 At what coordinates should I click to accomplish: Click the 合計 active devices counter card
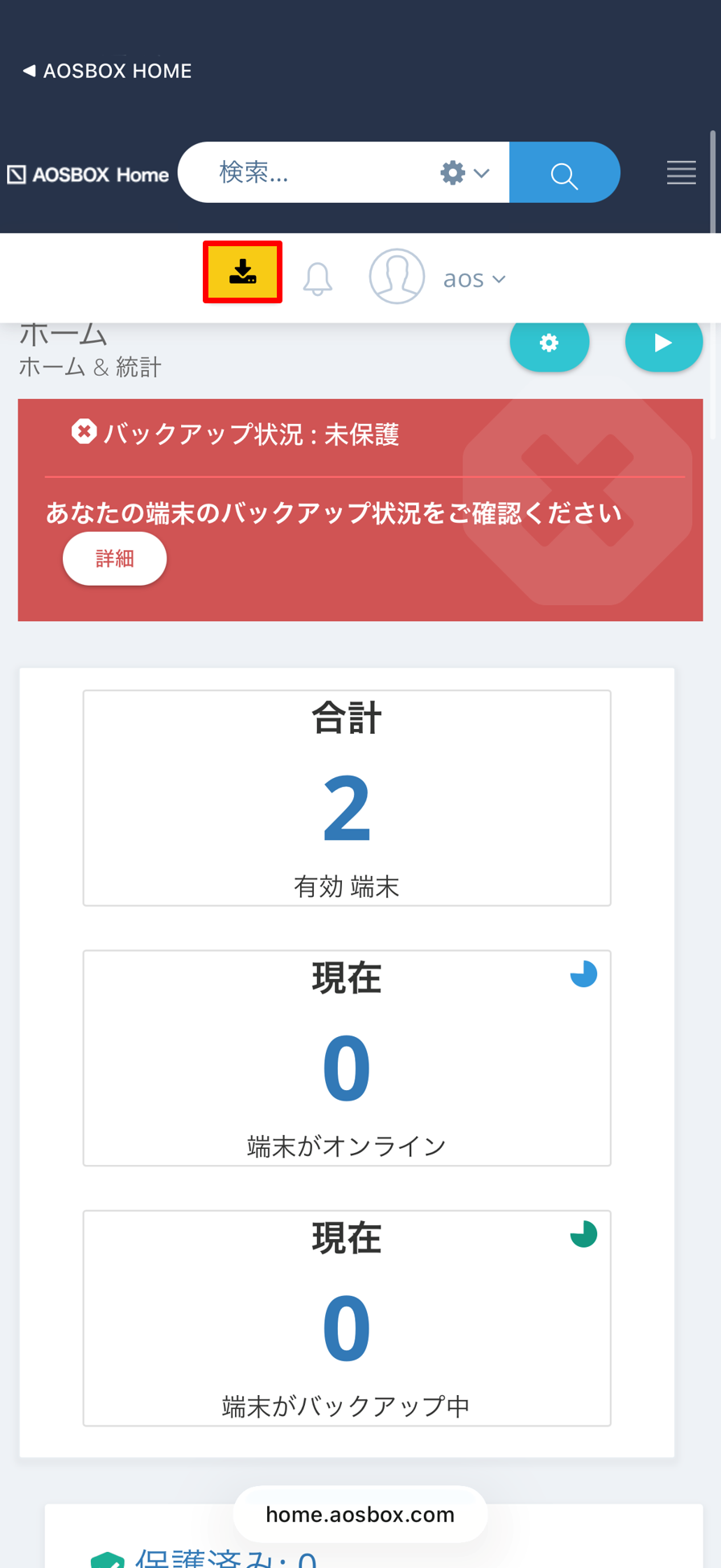coord(346,798)
